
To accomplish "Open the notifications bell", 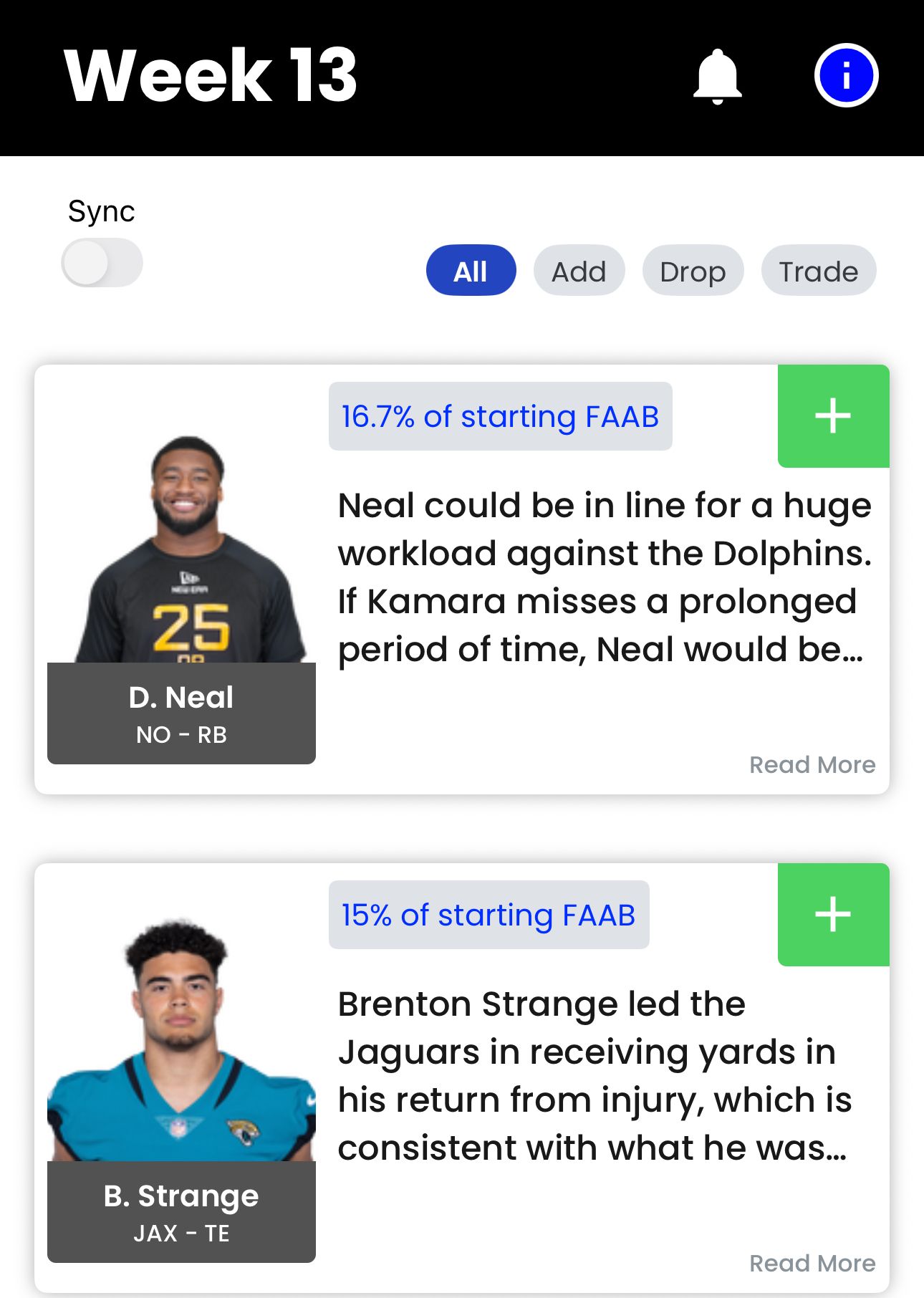I will (x=717, y=76).
